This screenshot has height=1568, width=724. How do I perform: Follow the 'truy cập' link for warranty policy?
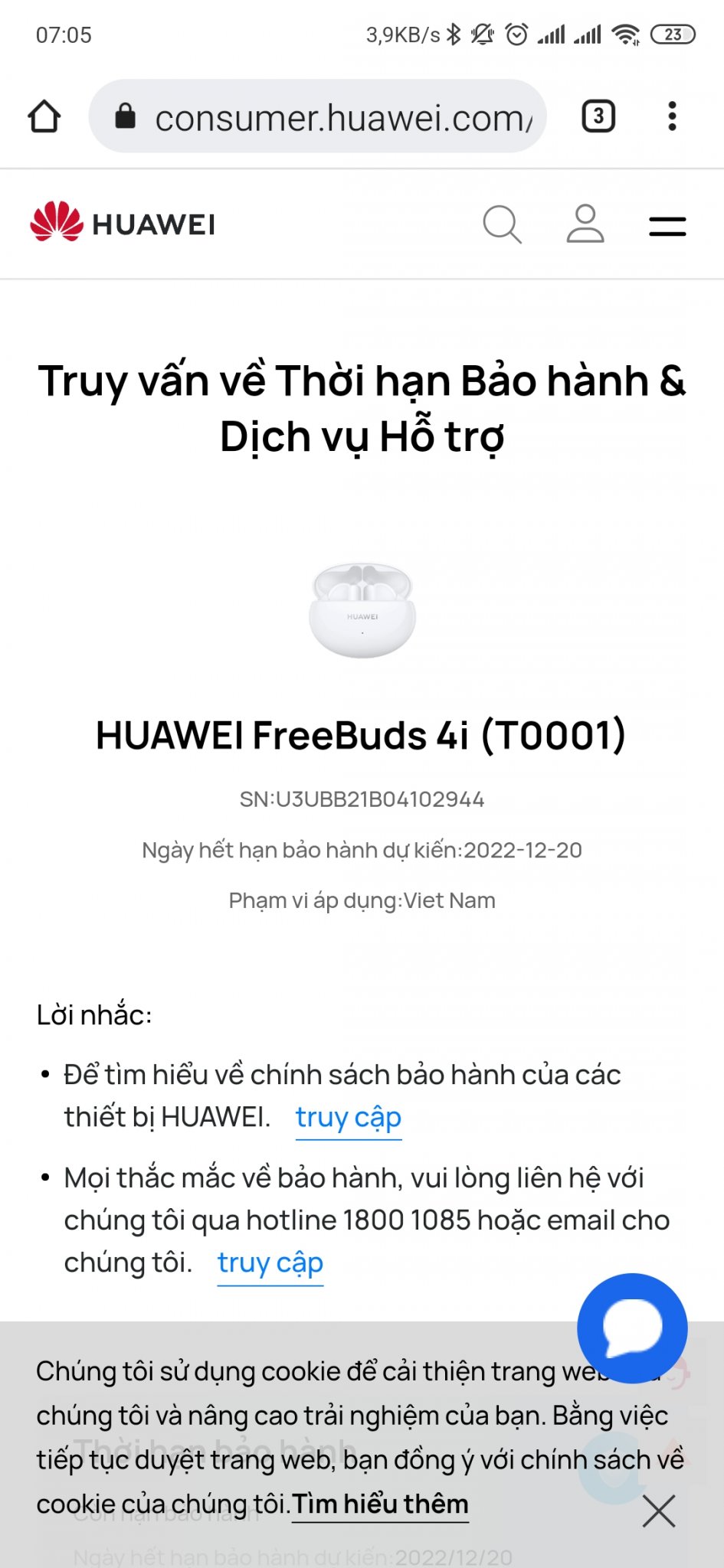coord(349,1118)
